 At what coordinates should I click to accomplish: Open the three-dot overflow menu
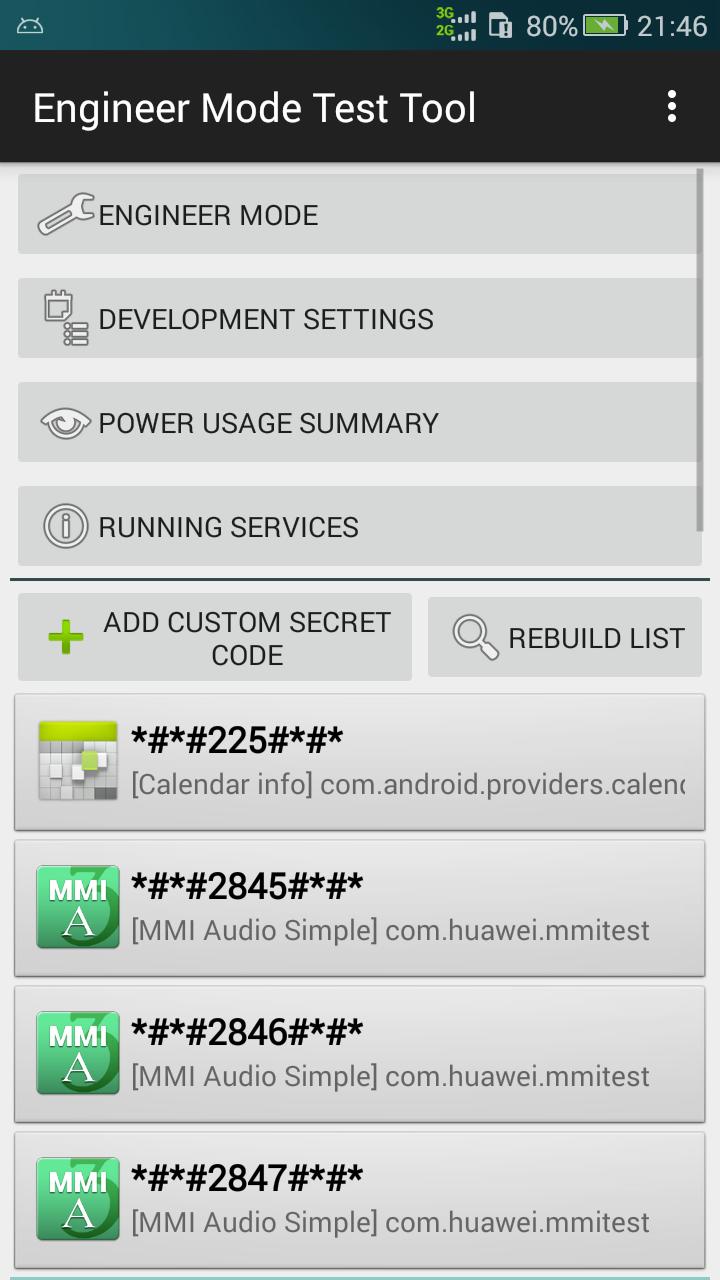tap(672, 106)
